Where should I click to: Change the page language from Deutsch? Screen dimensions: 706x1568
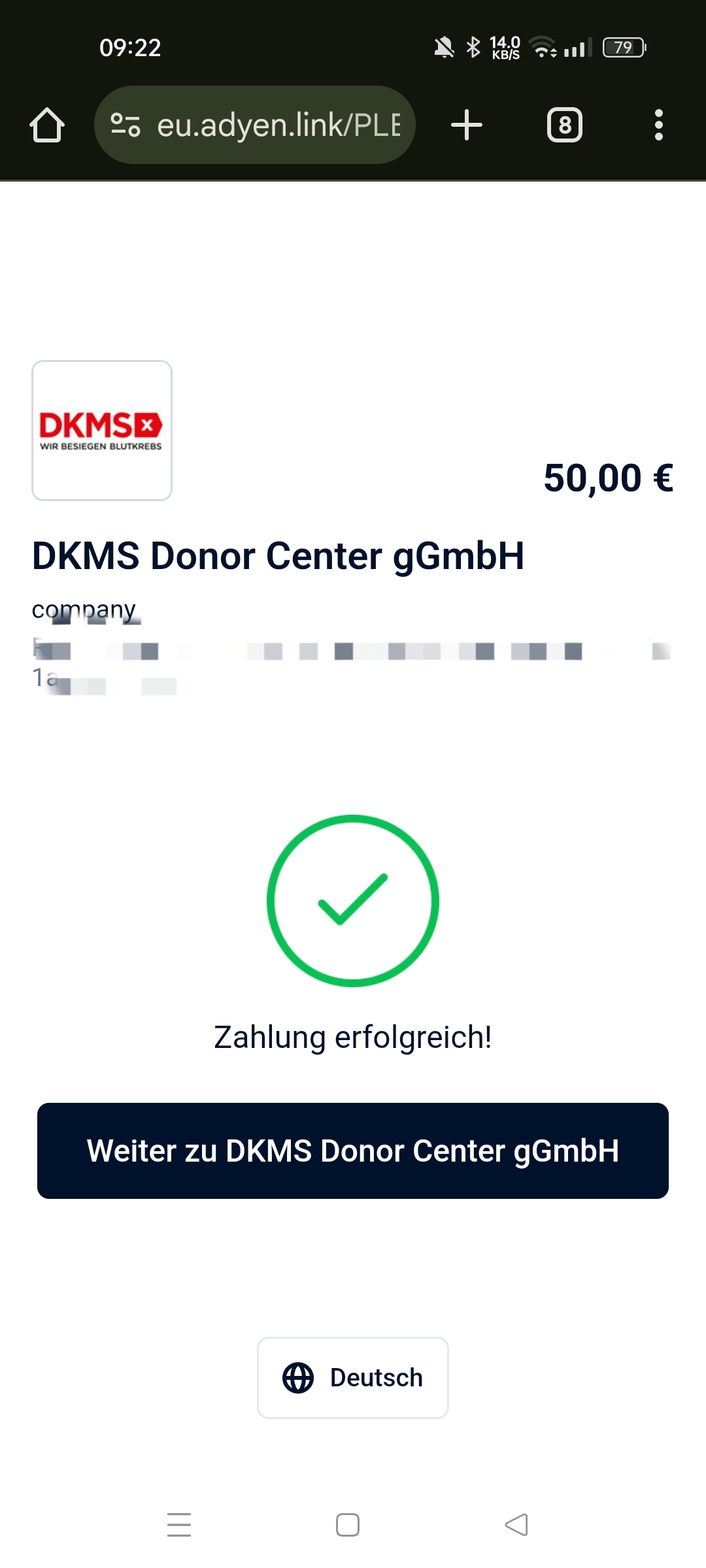[353, 1377]
